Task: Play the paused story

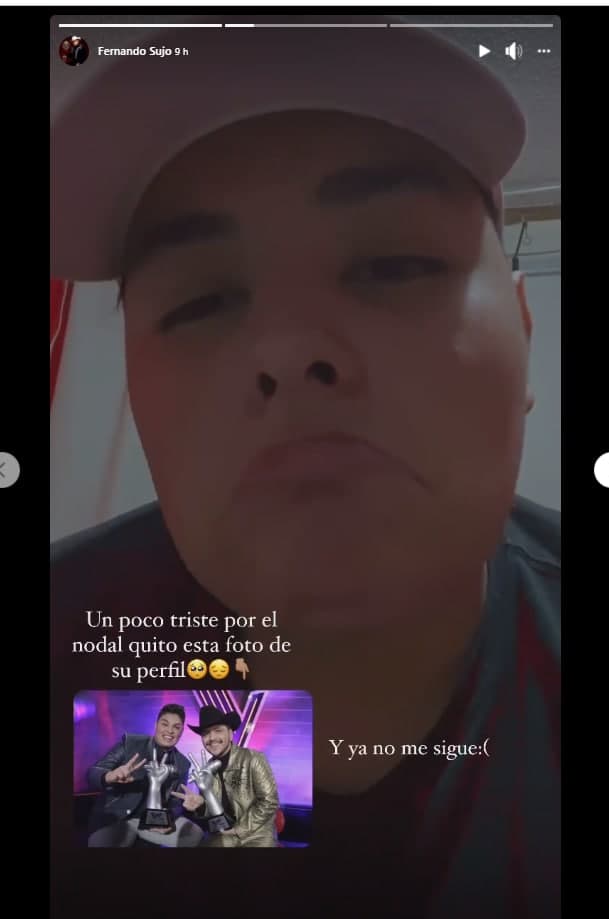Action: click(x=484, y=51)
